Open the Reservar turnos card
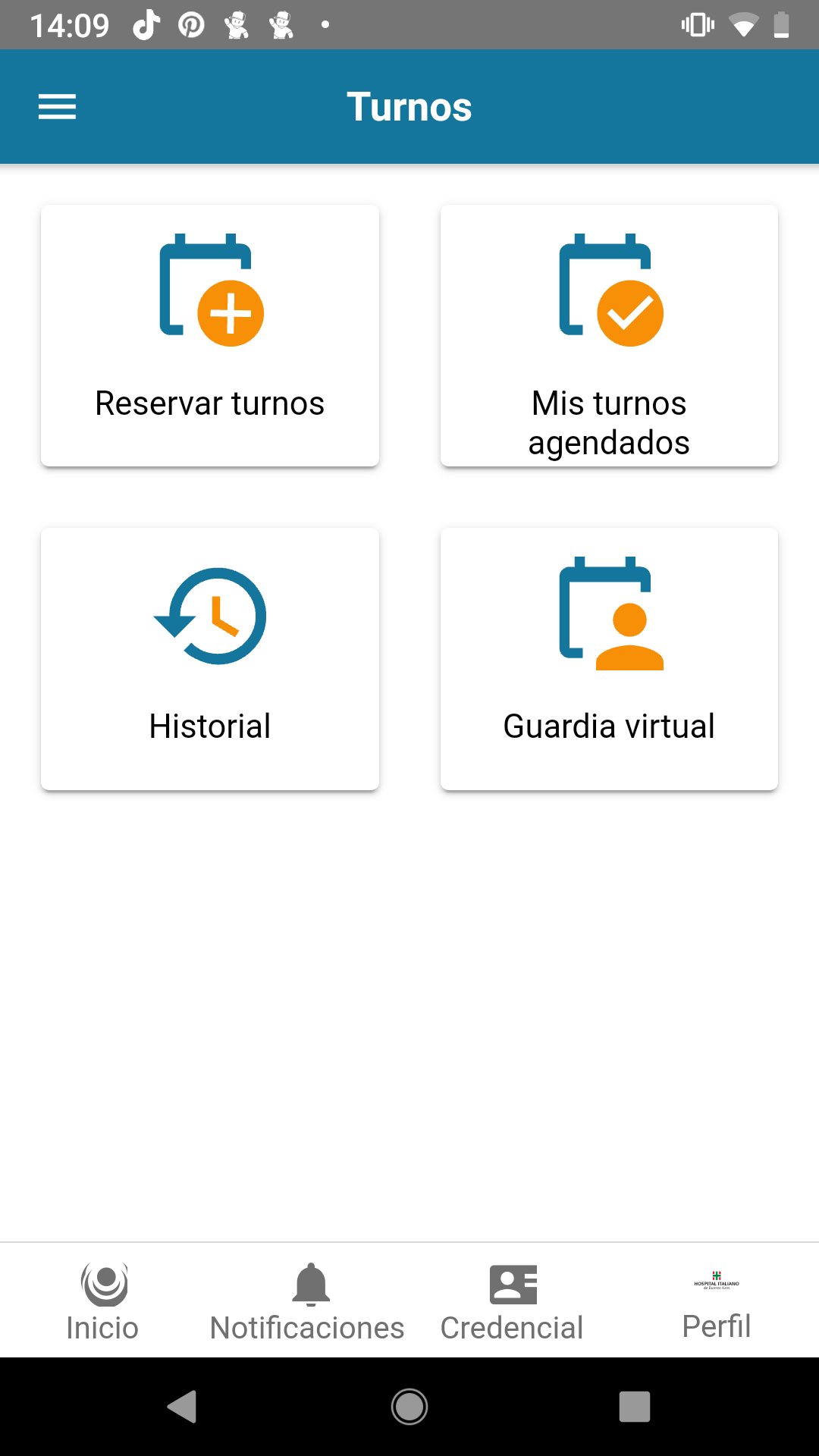Screen dimensions: 819x1456 (210, 335)
